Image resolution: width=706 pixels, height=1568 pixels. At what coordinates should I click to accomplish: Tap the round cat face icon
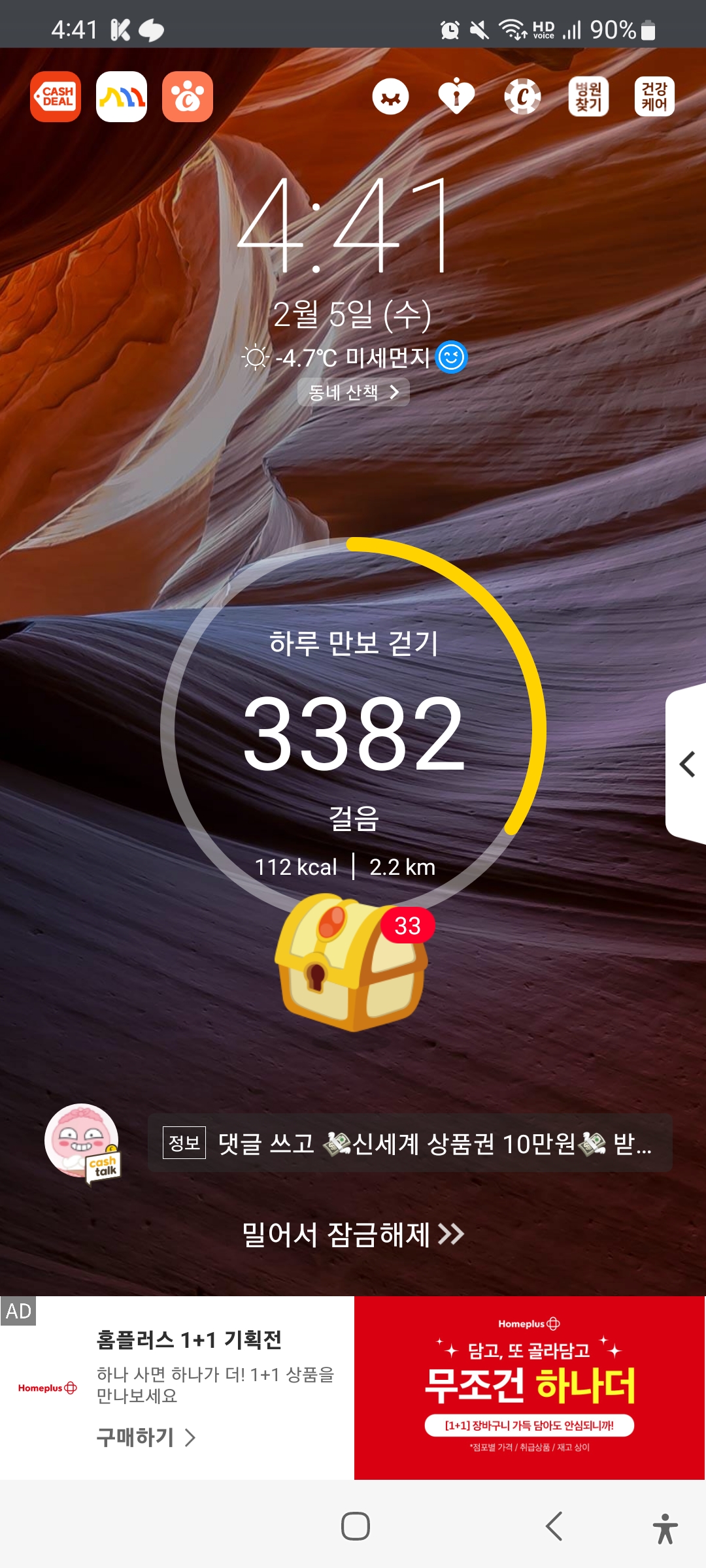391,97
